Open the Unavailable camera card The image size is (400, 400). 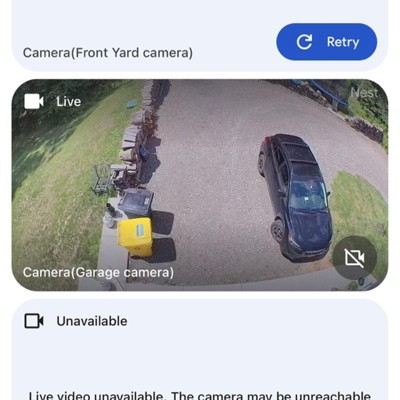[200, 349]
